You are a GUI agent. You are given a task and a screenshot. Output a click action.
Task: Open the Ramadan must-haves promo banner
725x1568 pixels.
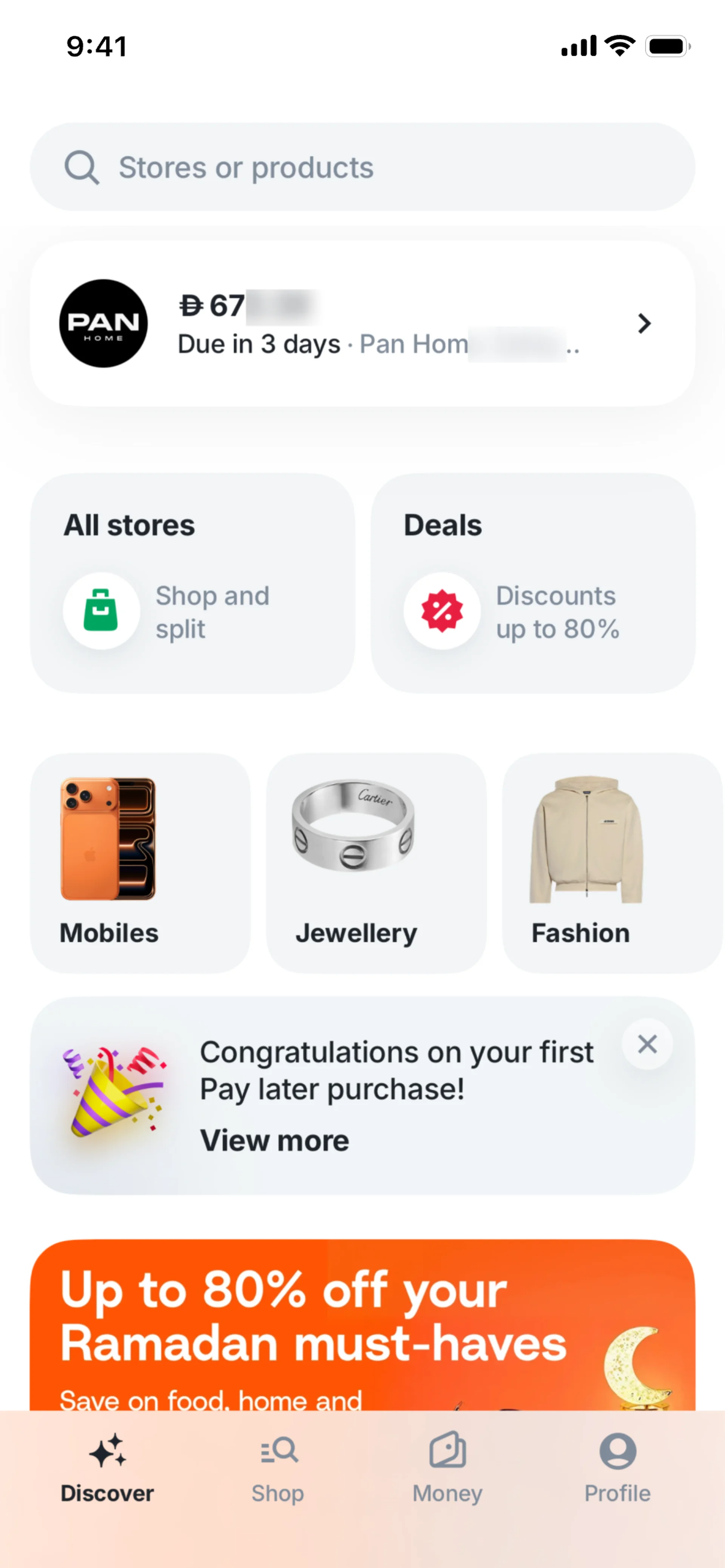(362, 1325)
